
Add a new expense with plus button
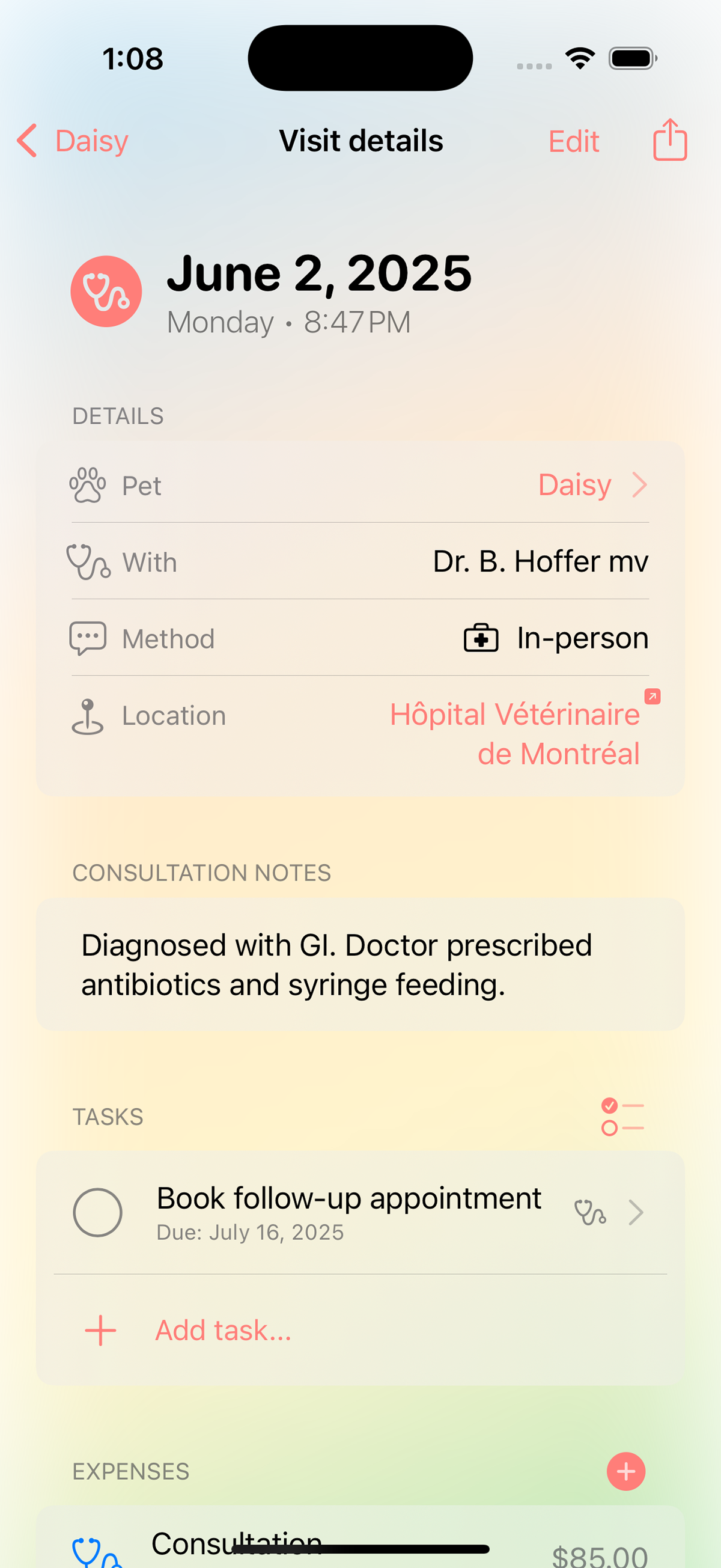tap(626, 1471)
